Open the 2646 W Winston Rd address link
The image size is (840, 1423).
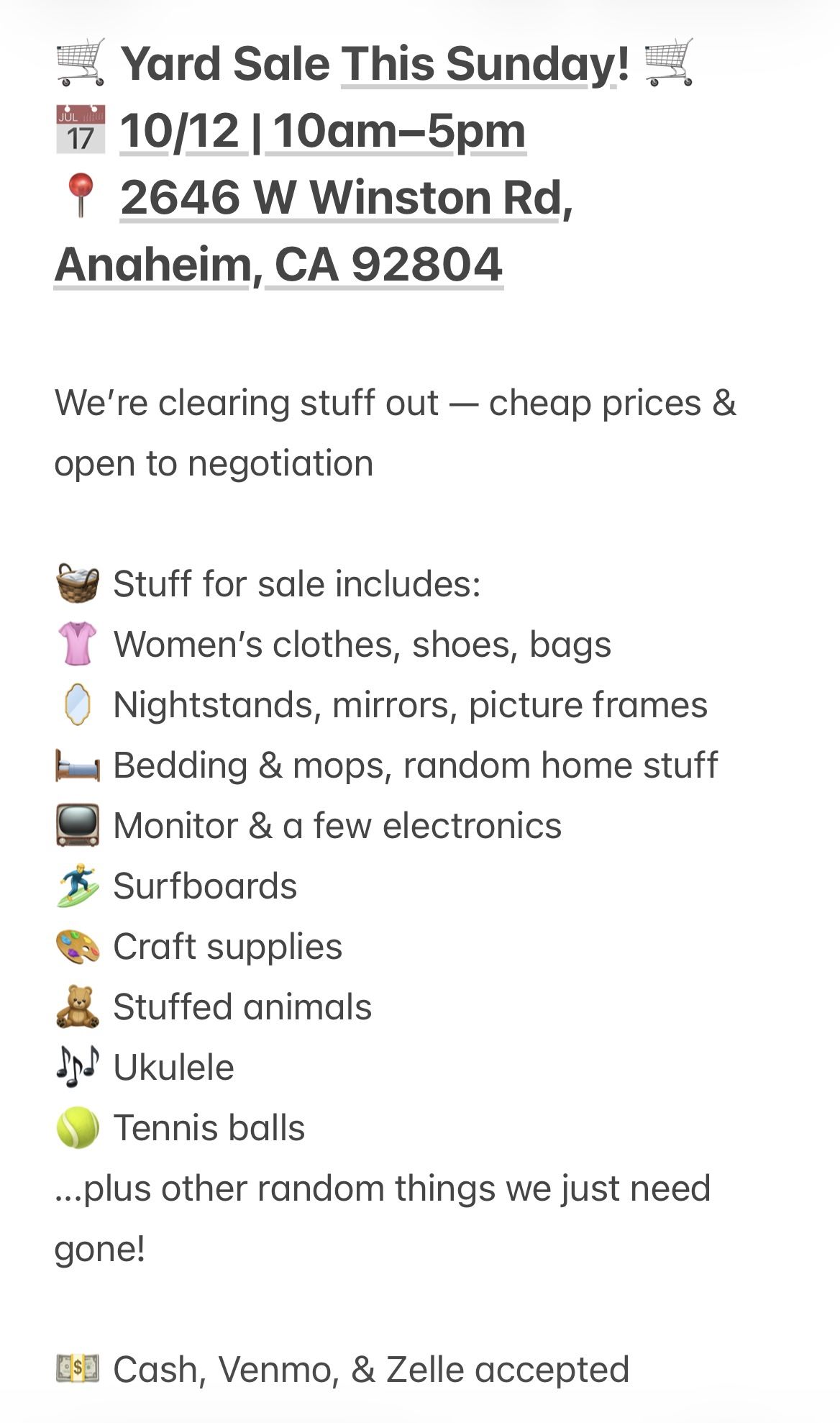[341, 198]
